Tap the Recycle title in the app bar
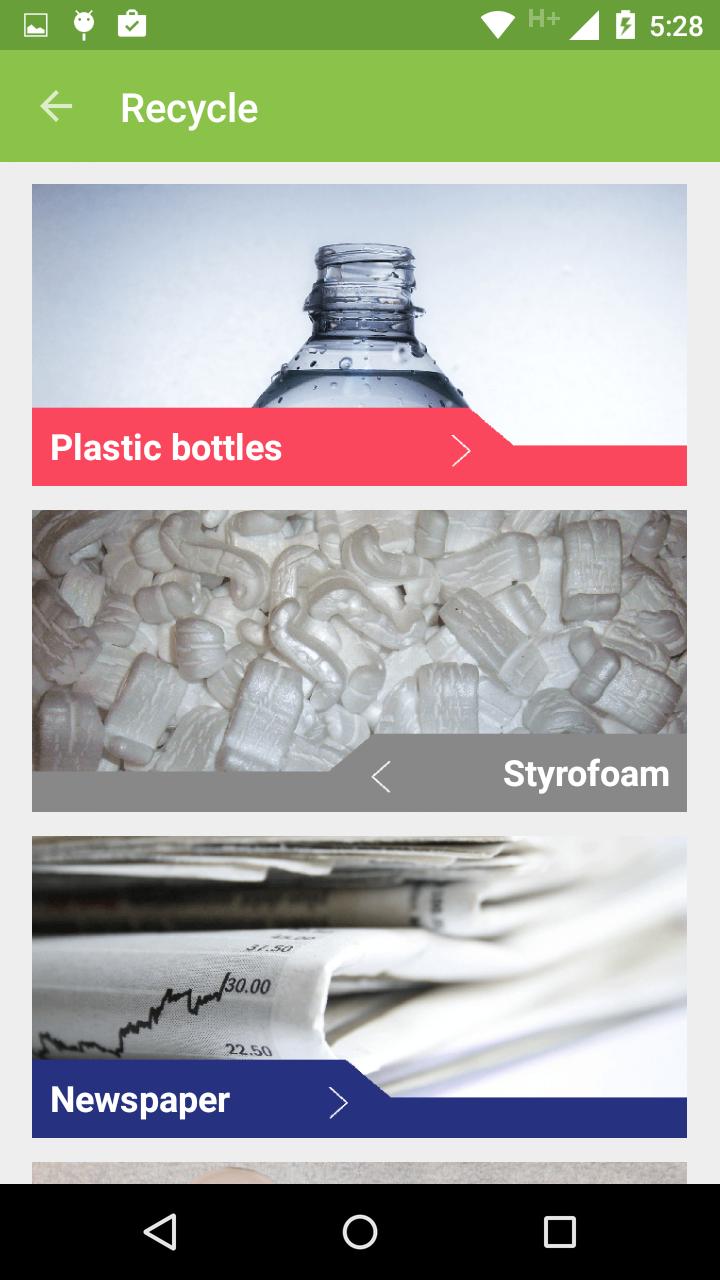 coord(188,106)
